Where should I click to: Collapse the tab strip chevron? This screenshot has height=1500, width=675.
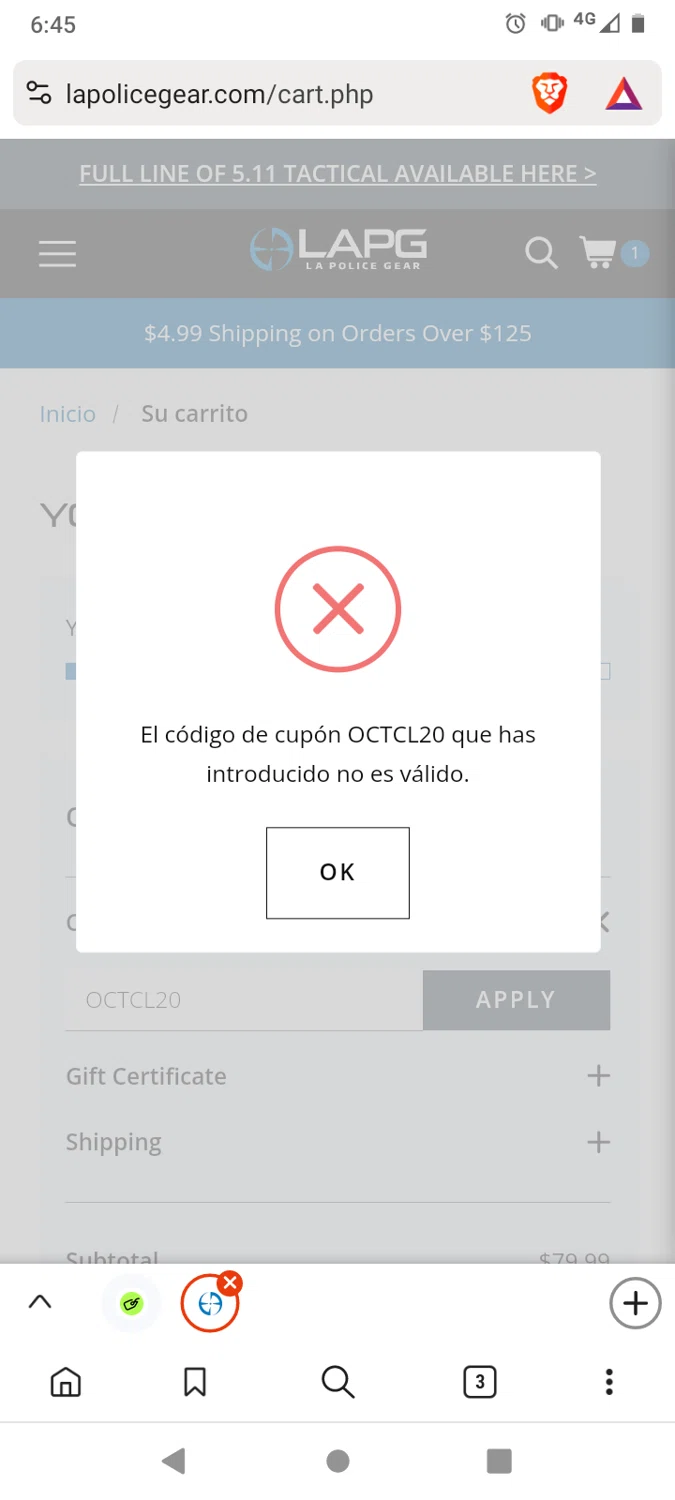(40, 1302)
